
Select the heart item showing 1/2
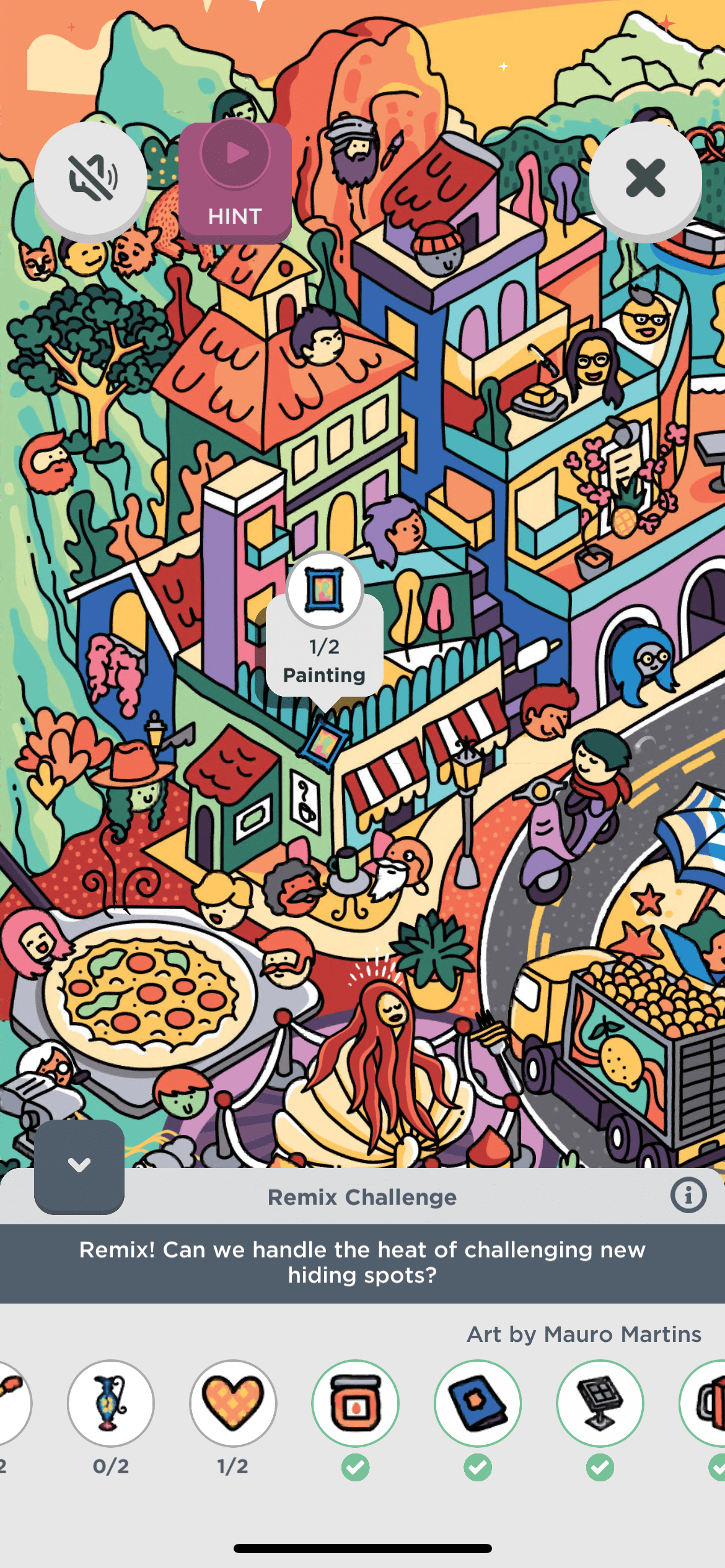[x=233, y=1403]
